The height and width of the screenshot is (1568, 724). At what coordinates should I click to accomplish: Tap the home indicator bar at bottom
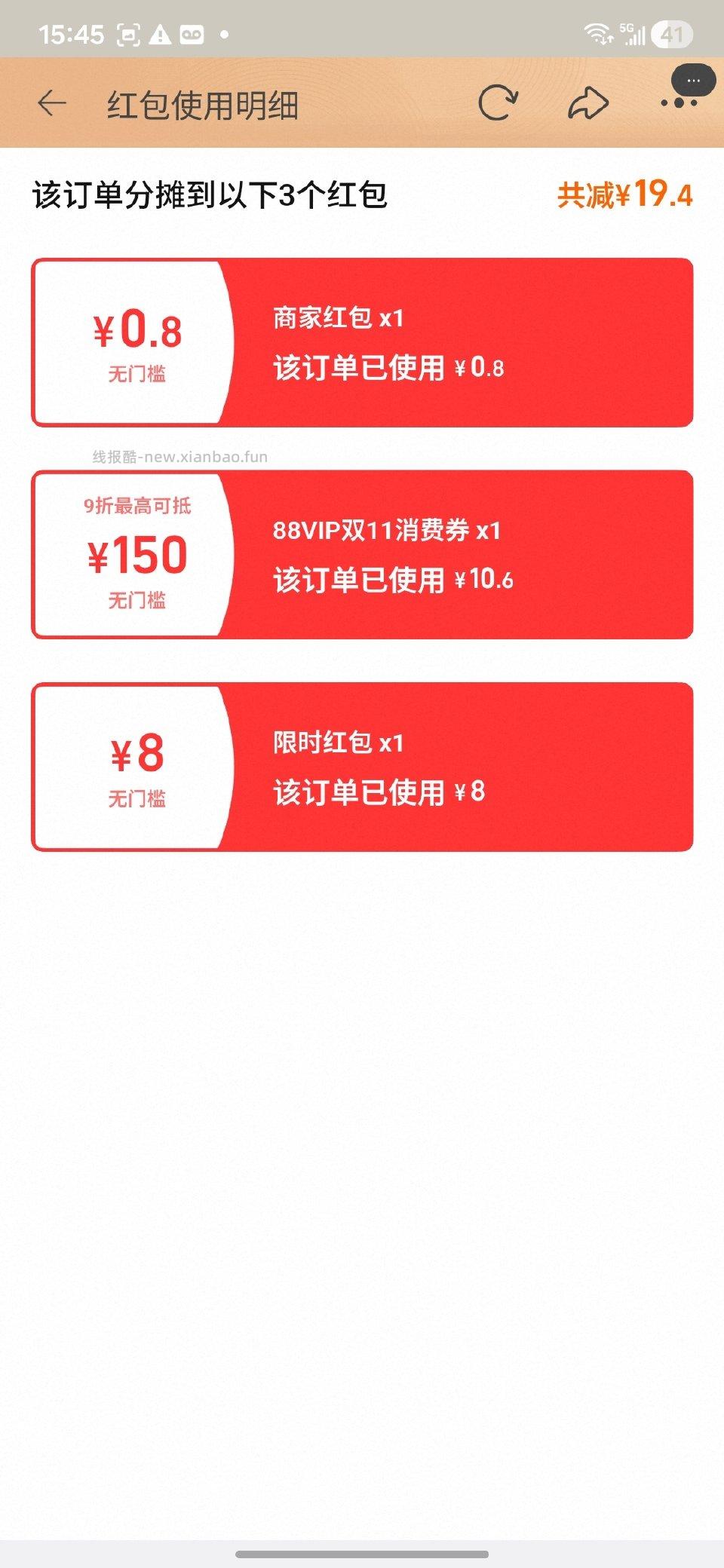point(362,1551)
